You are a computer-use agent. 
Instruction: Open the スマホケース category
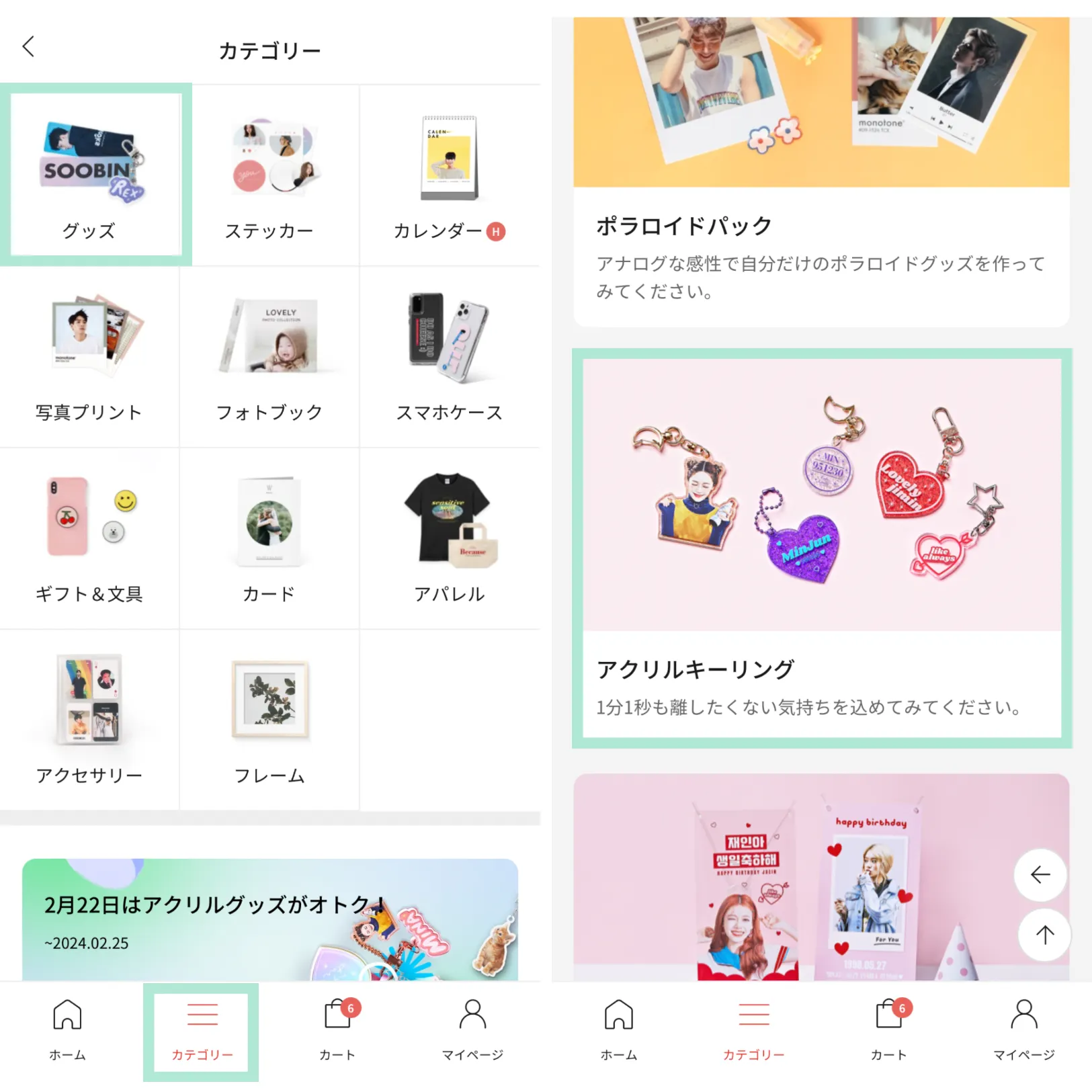(449, 356)
